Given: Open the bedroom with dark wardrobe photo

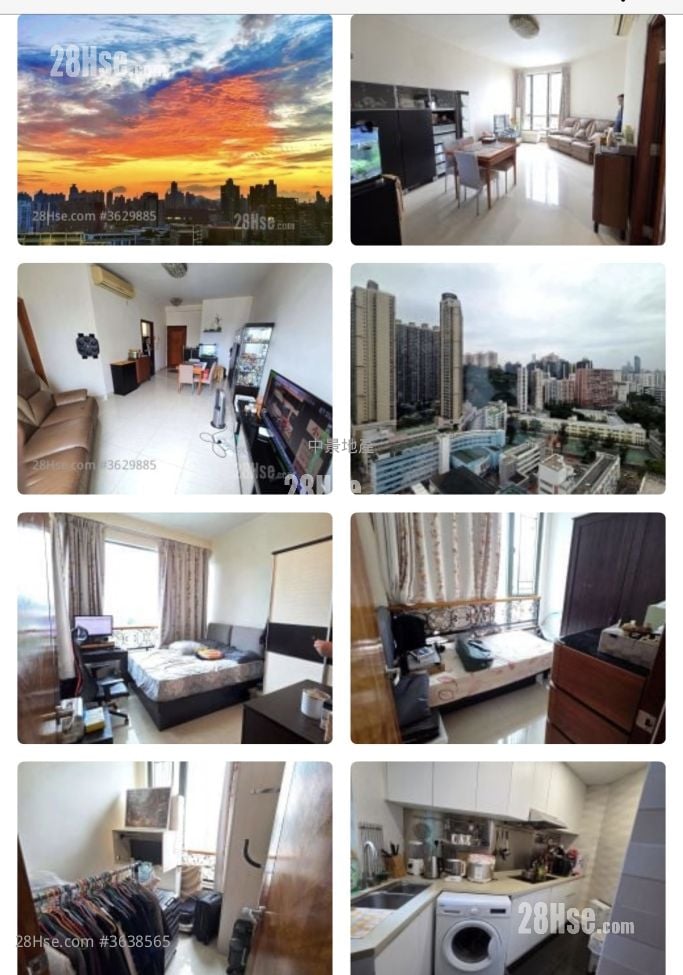Looking at the screenshot, I should click(x=507, y=628).
